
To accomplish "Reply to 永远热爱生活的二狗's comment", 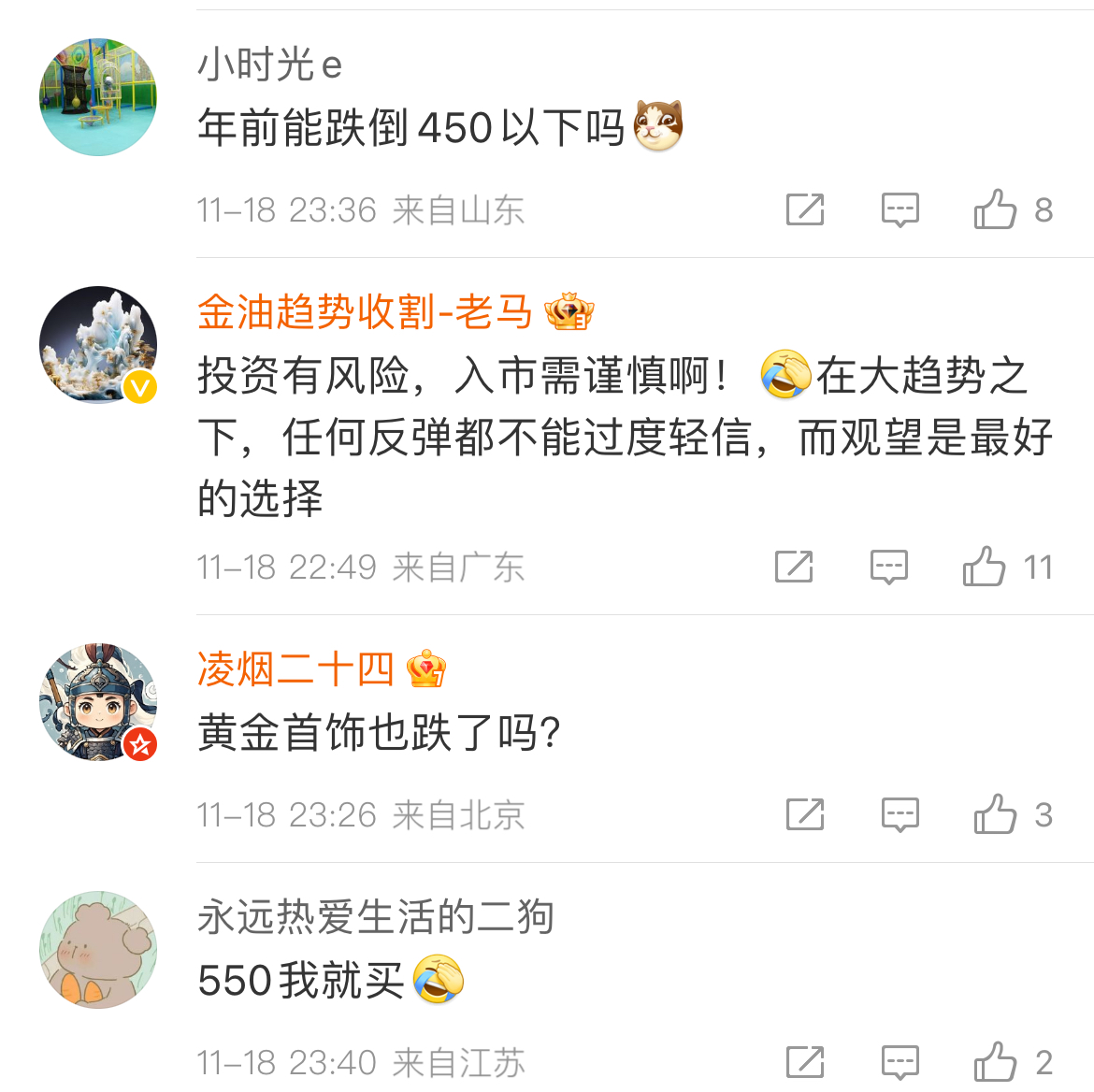I will pos(900,1062).
